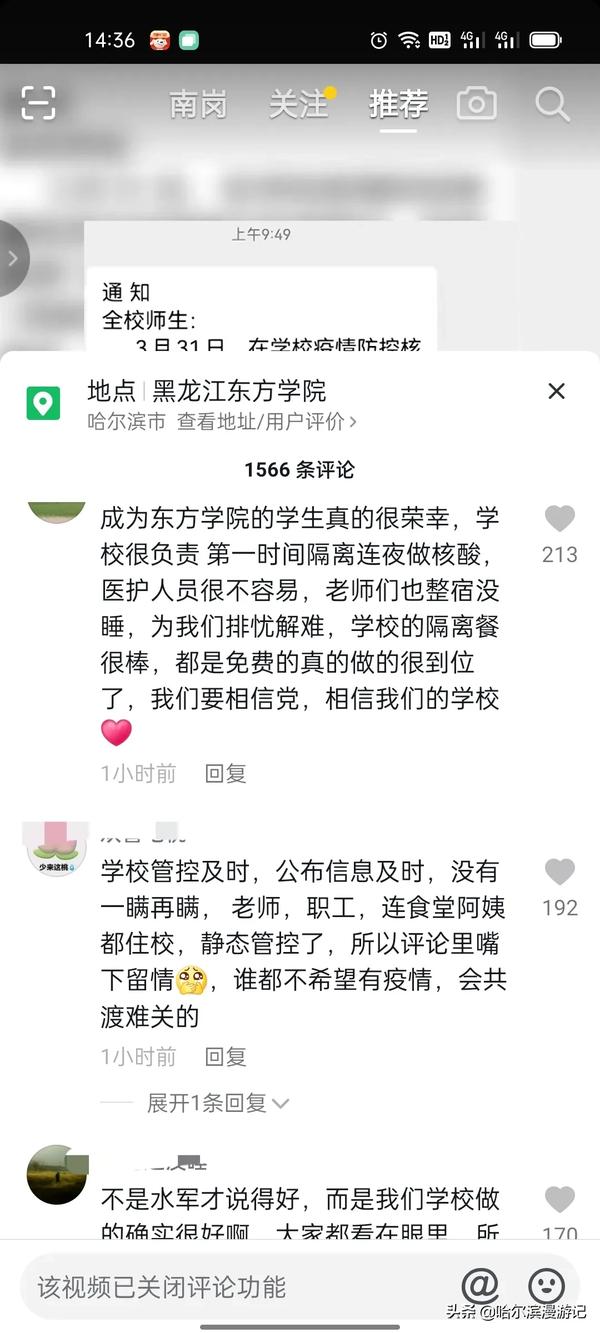
Task: Tap the comment input field
Action: (230, 1286)
